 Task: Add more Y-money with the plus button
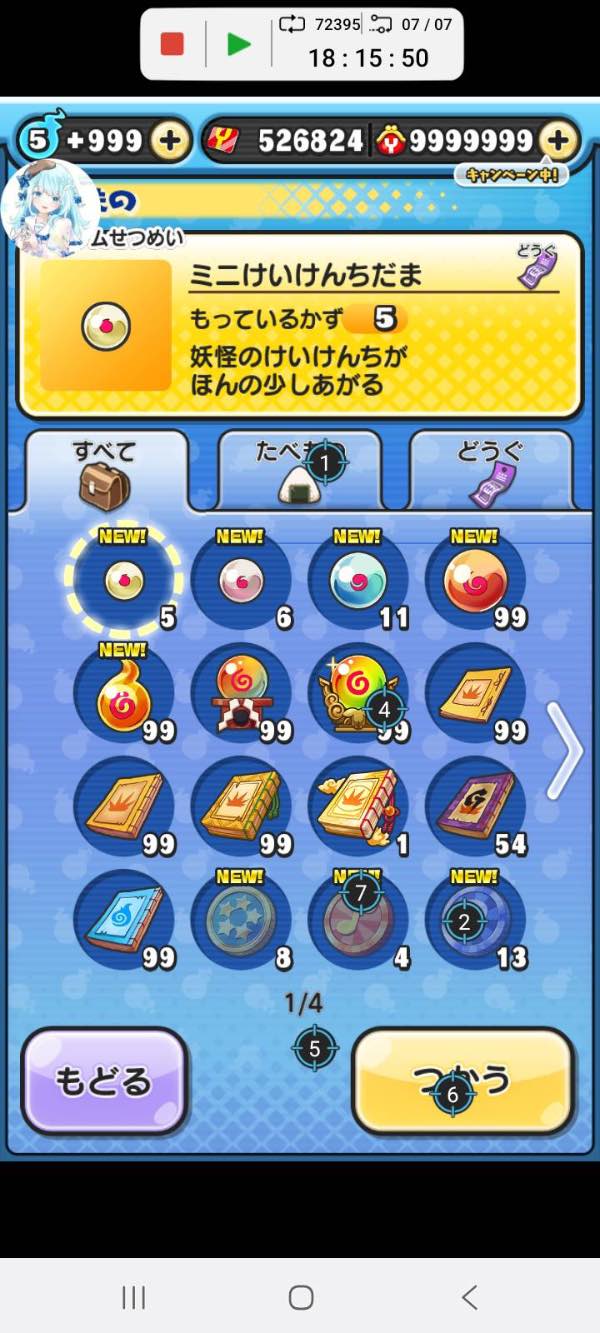coord(559,141)
